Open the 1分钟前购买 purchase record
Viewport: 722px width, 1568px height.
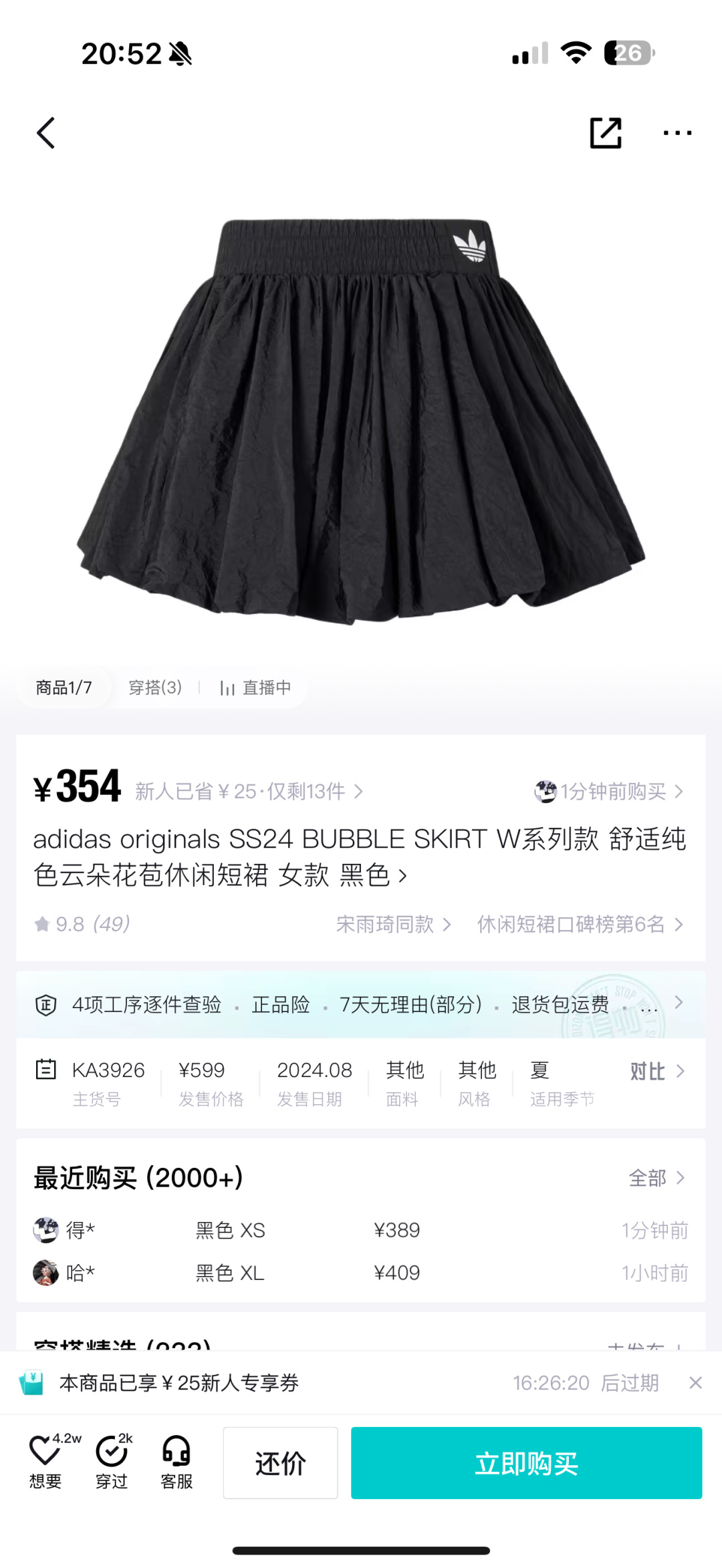pyautogui.click(x=610, y=792)
